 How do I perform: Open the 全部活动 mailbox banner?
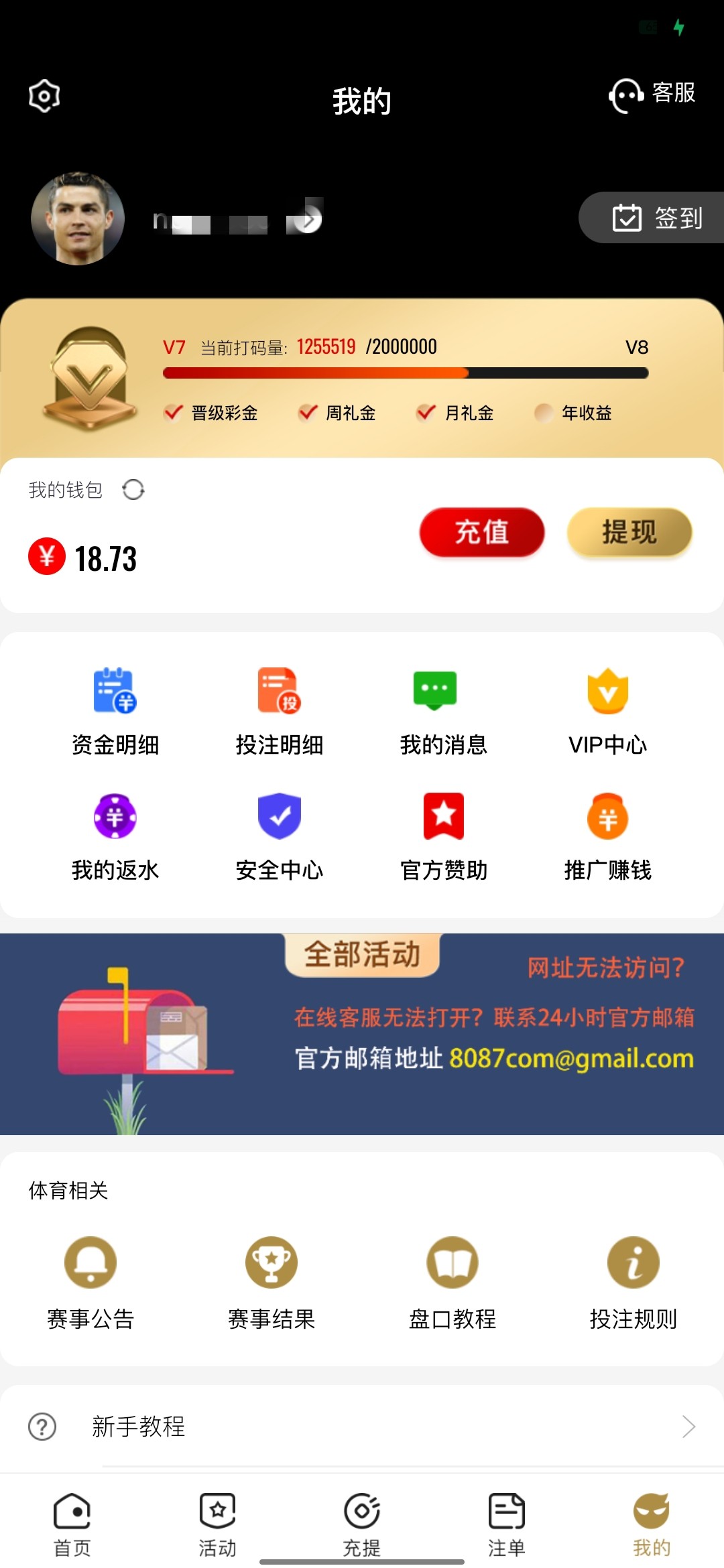tap(362, 1035)
